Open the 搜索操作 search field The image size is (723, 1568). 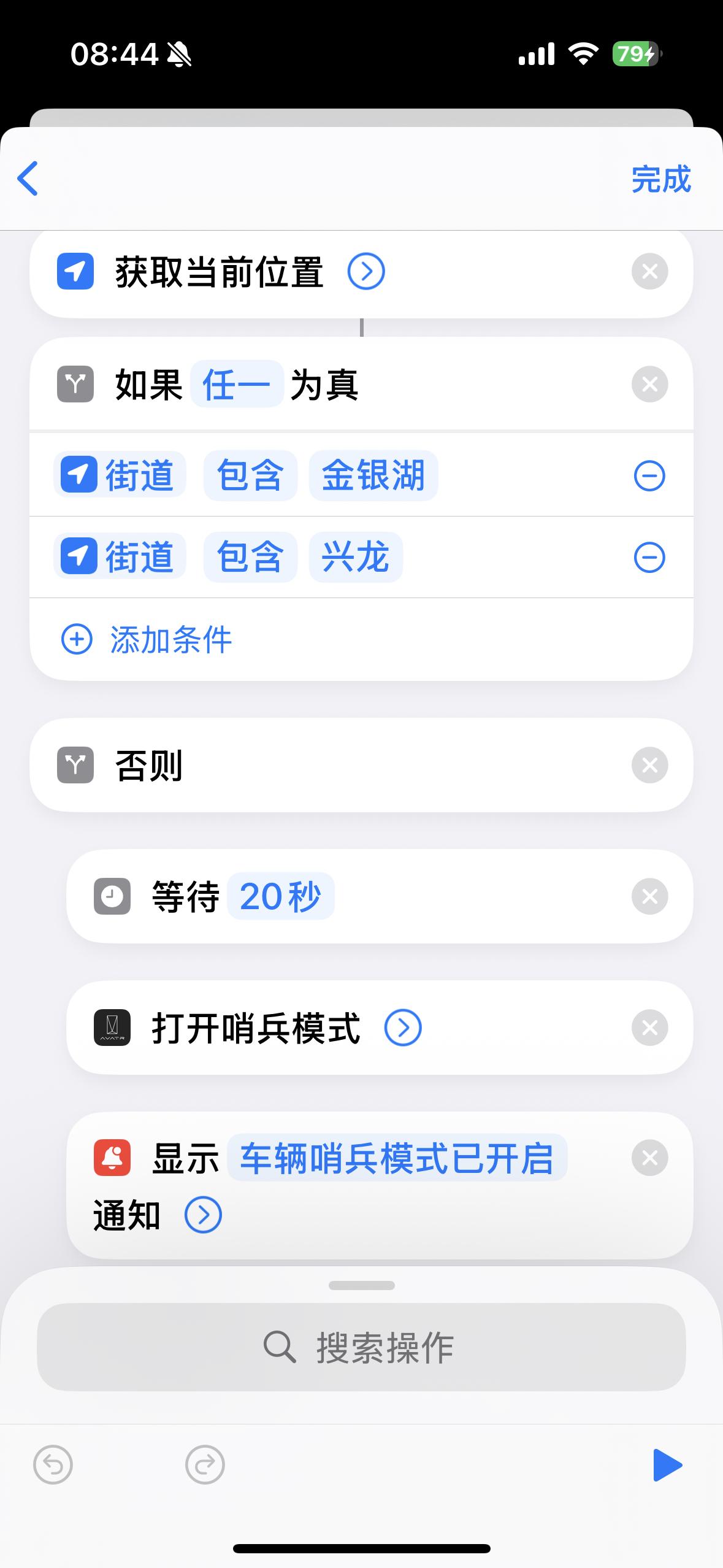pos(361,1347)
